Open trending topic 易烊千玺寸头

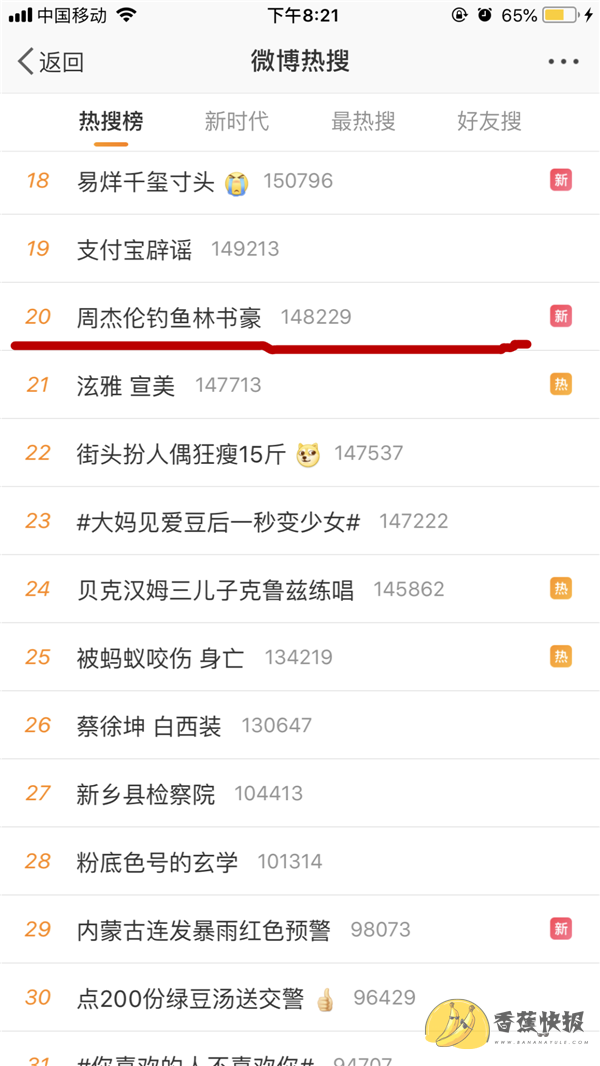pos(300,181)
